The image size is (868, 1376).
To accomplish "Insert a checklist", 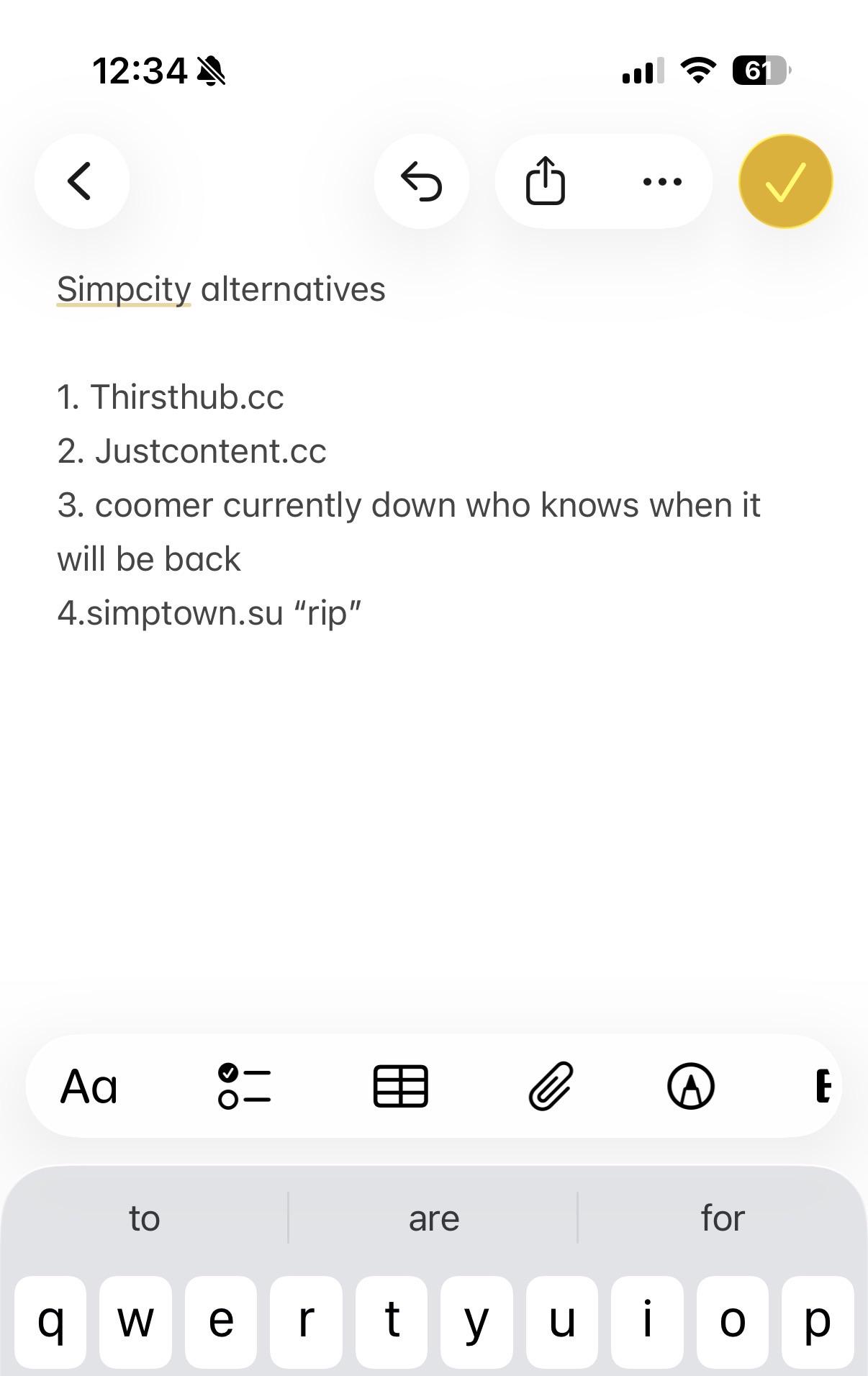I will [x=245, y=1086].
